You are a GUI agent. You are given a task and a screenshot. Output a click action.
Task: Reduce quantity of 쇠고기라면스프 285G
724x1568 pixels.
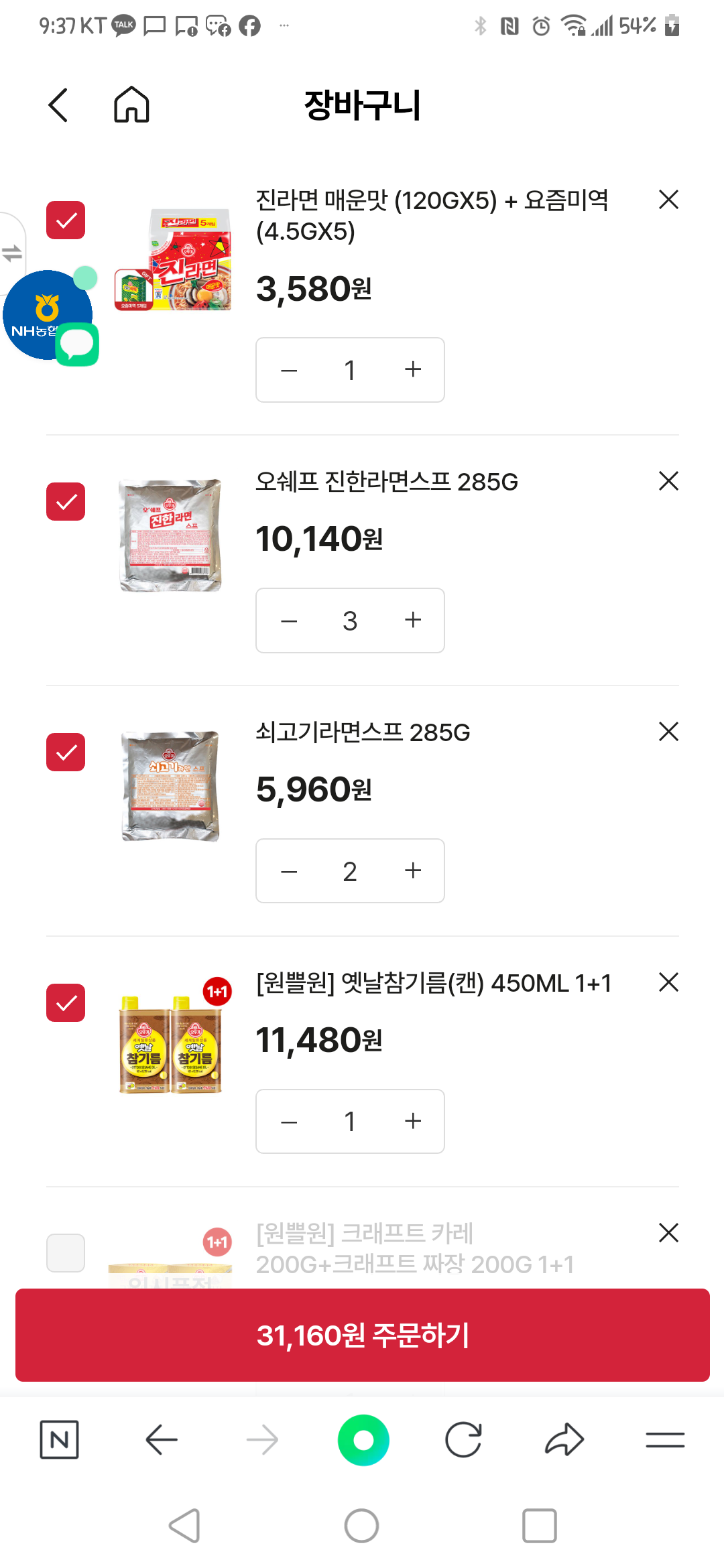pos(289,871)
